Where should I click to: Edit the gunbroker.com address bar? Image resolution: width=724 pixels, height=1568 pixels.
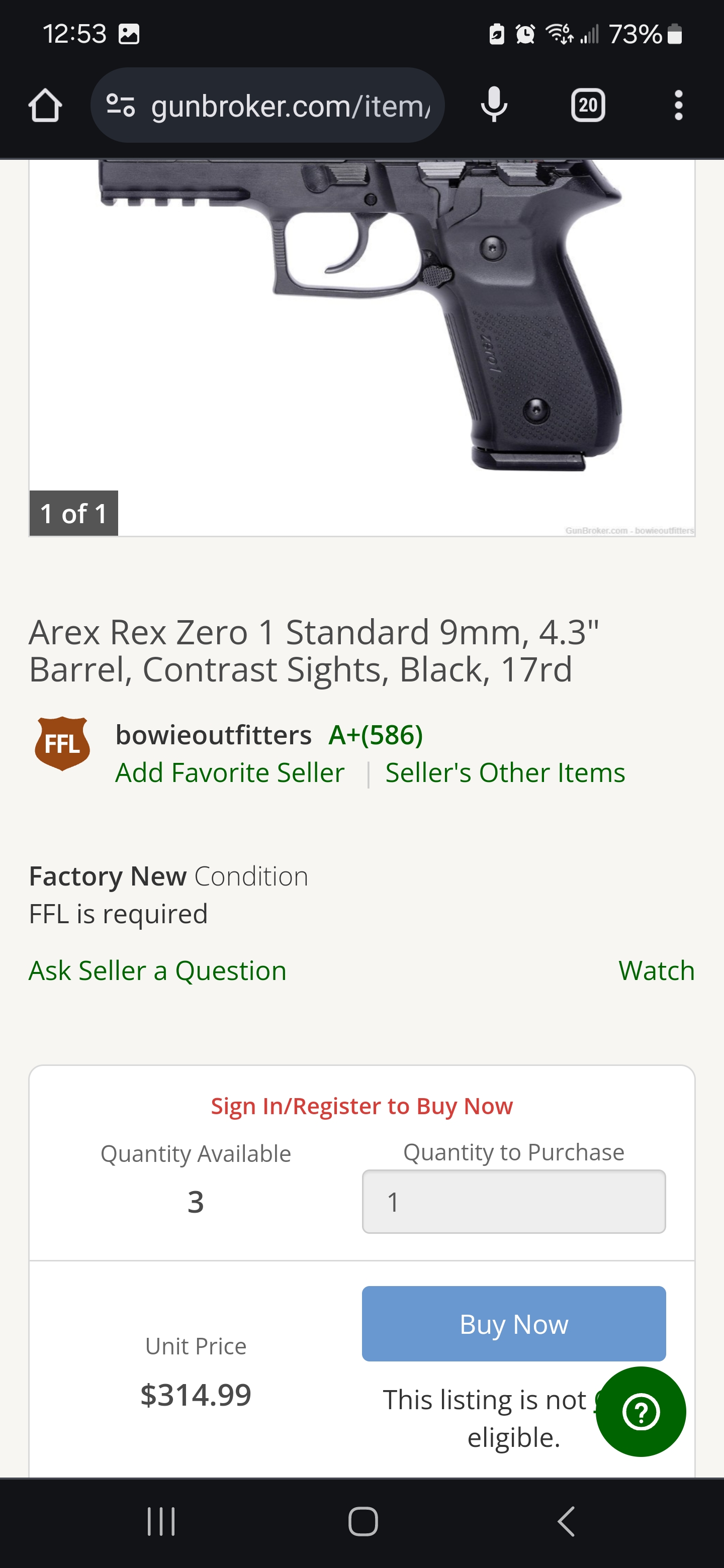pyautogui.click(x=290, y=106)
